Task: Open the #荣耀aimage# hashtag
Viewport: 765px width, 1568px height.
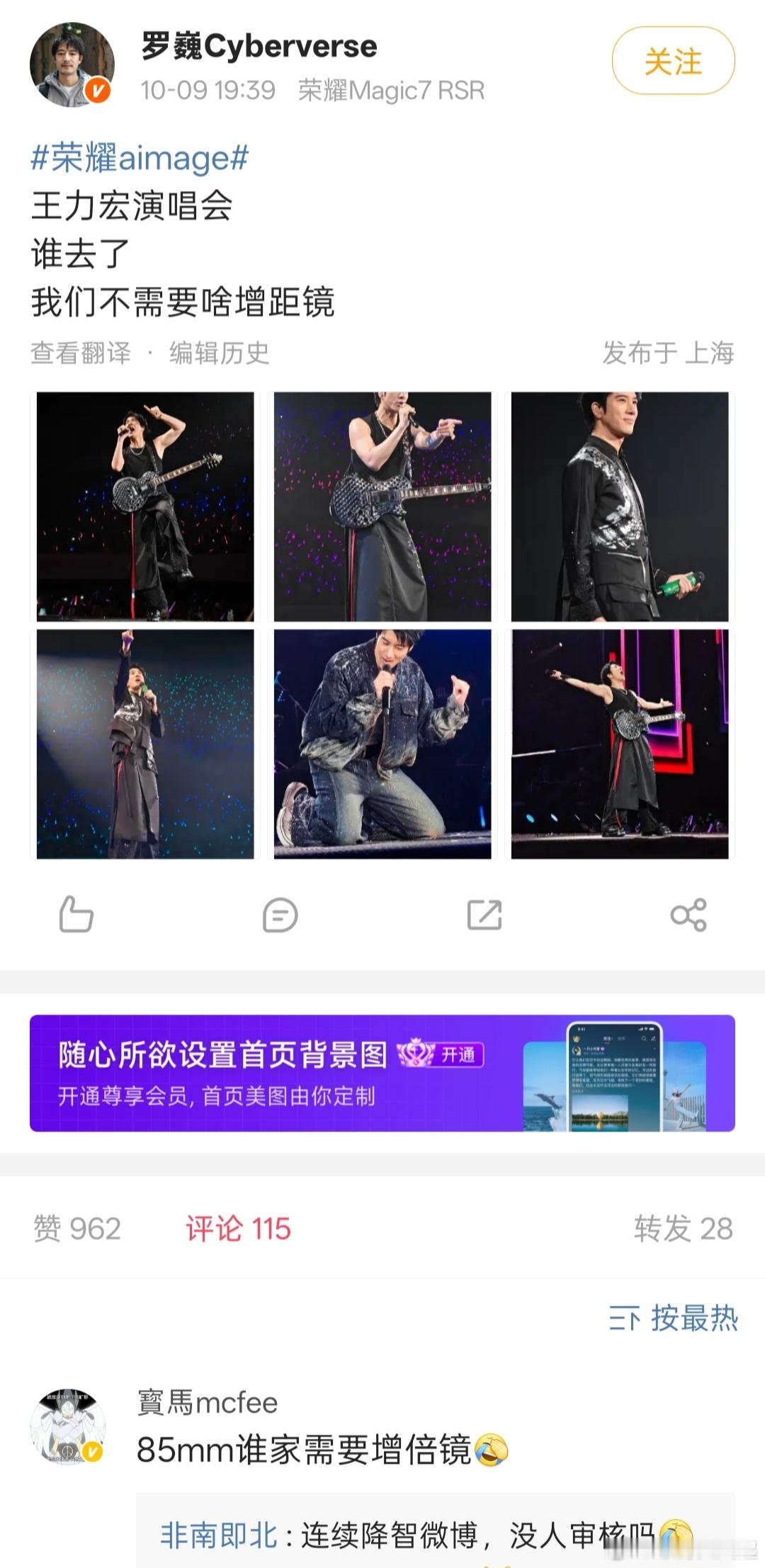Action: pyautogui.click(x=140, y=157)
